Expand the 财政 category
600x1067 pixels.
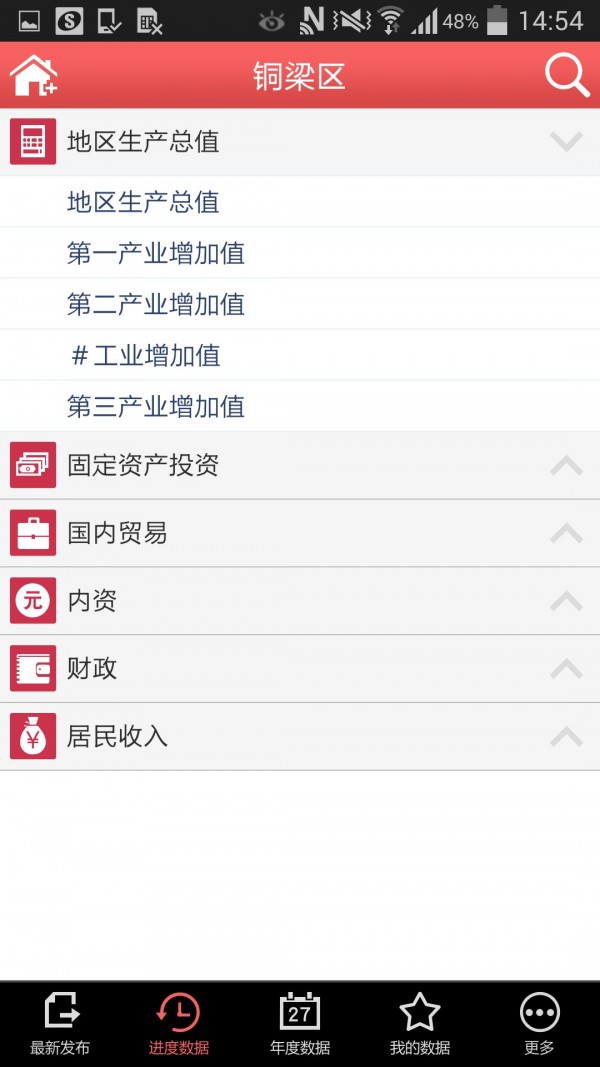click(x=300, y=668)
